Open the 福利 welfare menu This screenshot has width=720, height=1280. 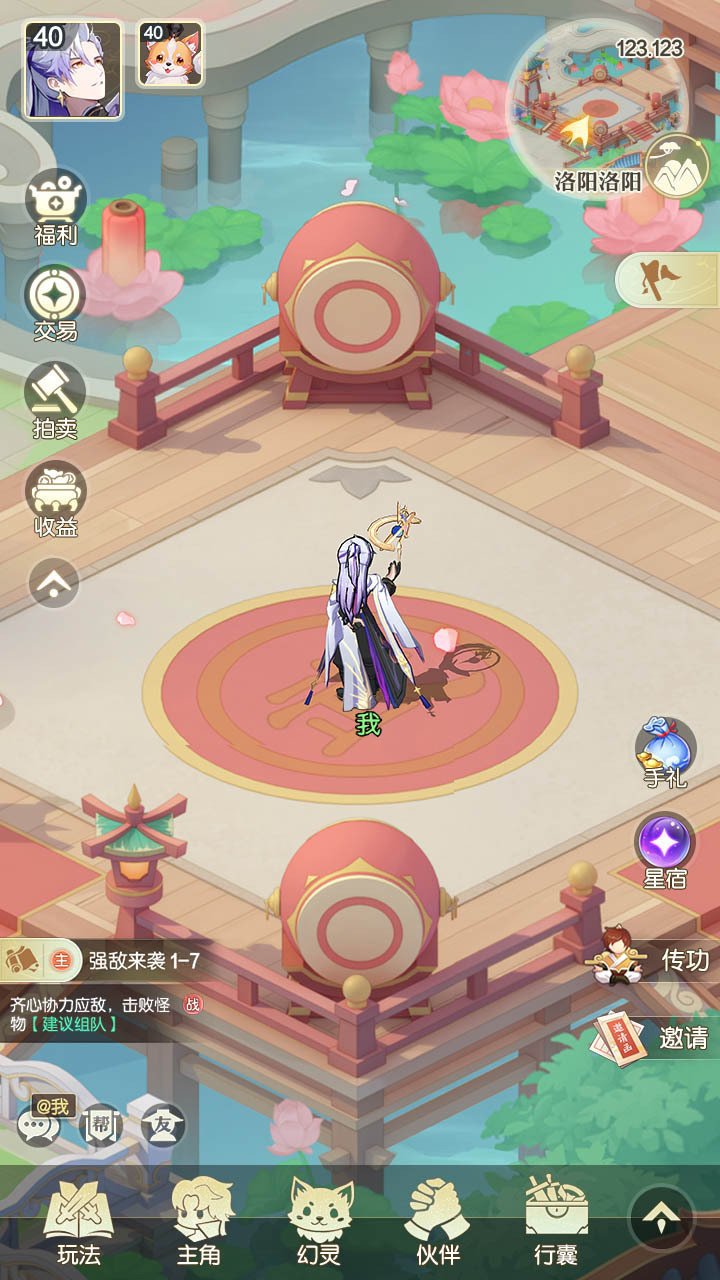[x=55, y=207]
